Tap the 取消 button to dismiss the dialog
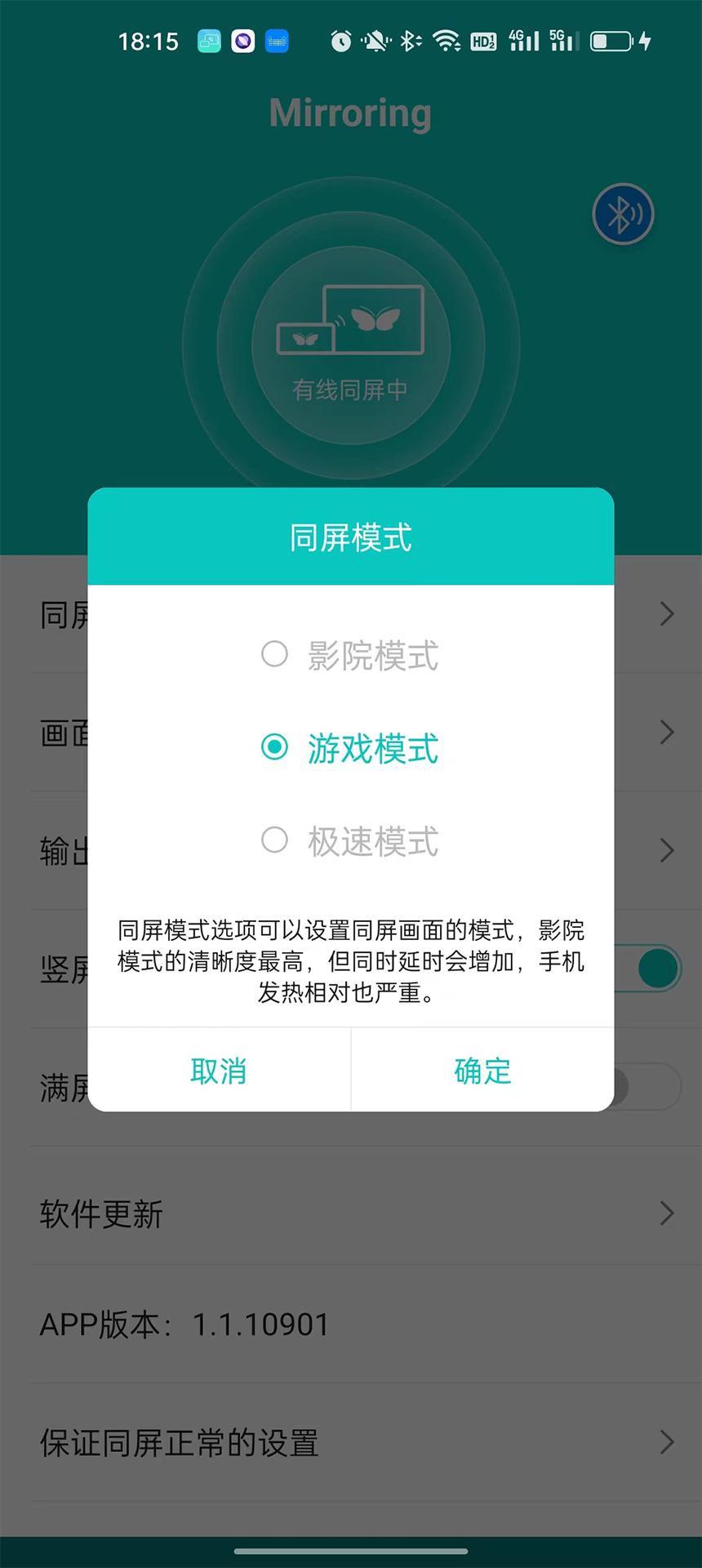Viewport: 702px width, 1568px height. click(x=219, y=1071)
